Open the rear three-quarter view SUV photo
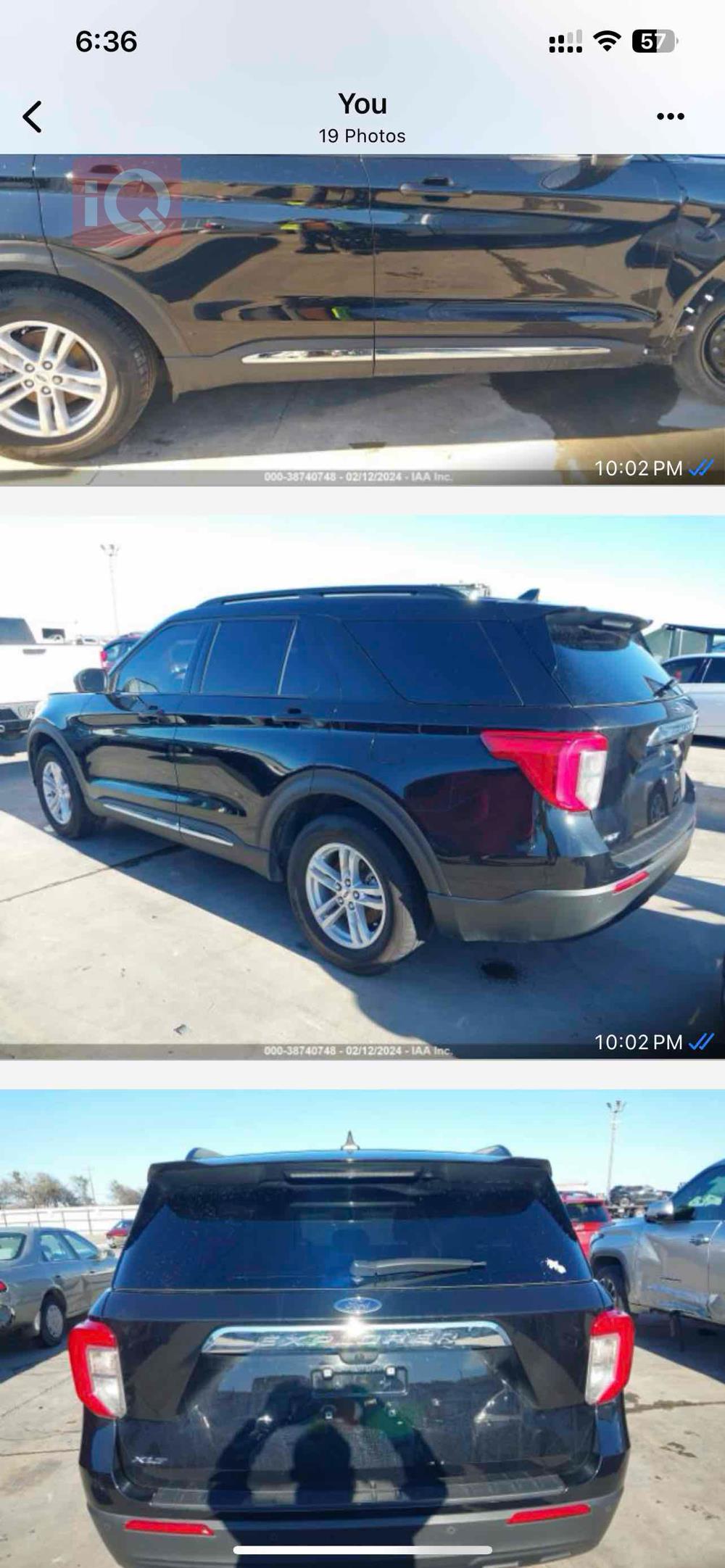 362,787
